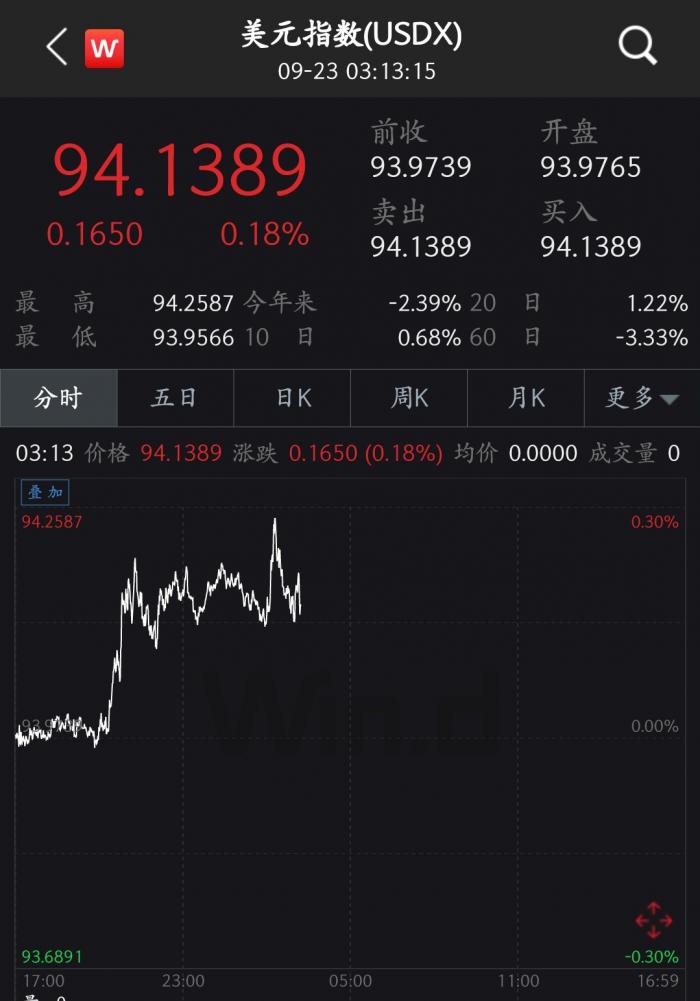Select the 日K chart tab

[292, 398]
